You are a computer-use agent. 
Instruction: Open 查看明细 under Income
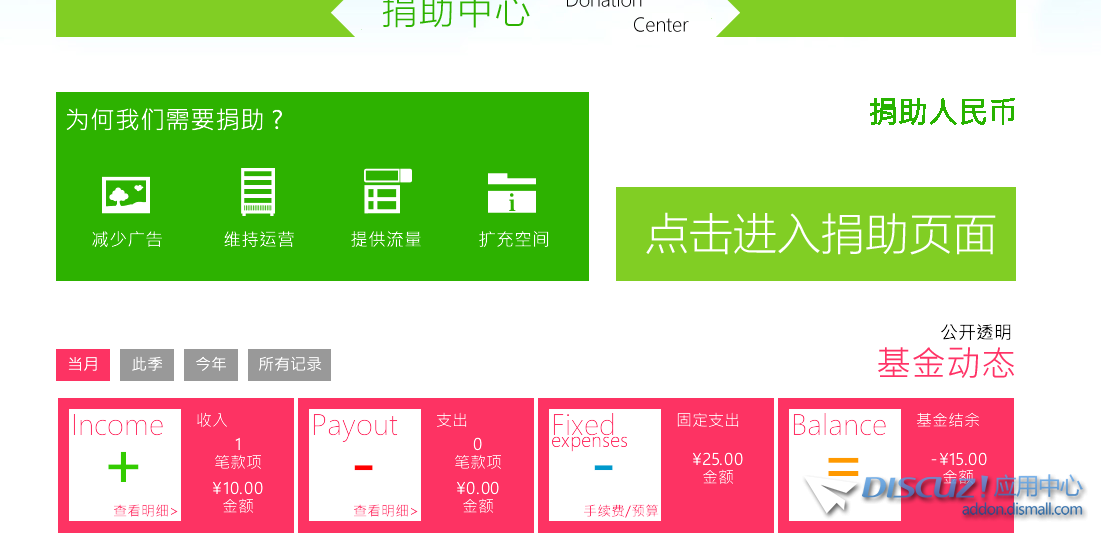pos(145,511)
